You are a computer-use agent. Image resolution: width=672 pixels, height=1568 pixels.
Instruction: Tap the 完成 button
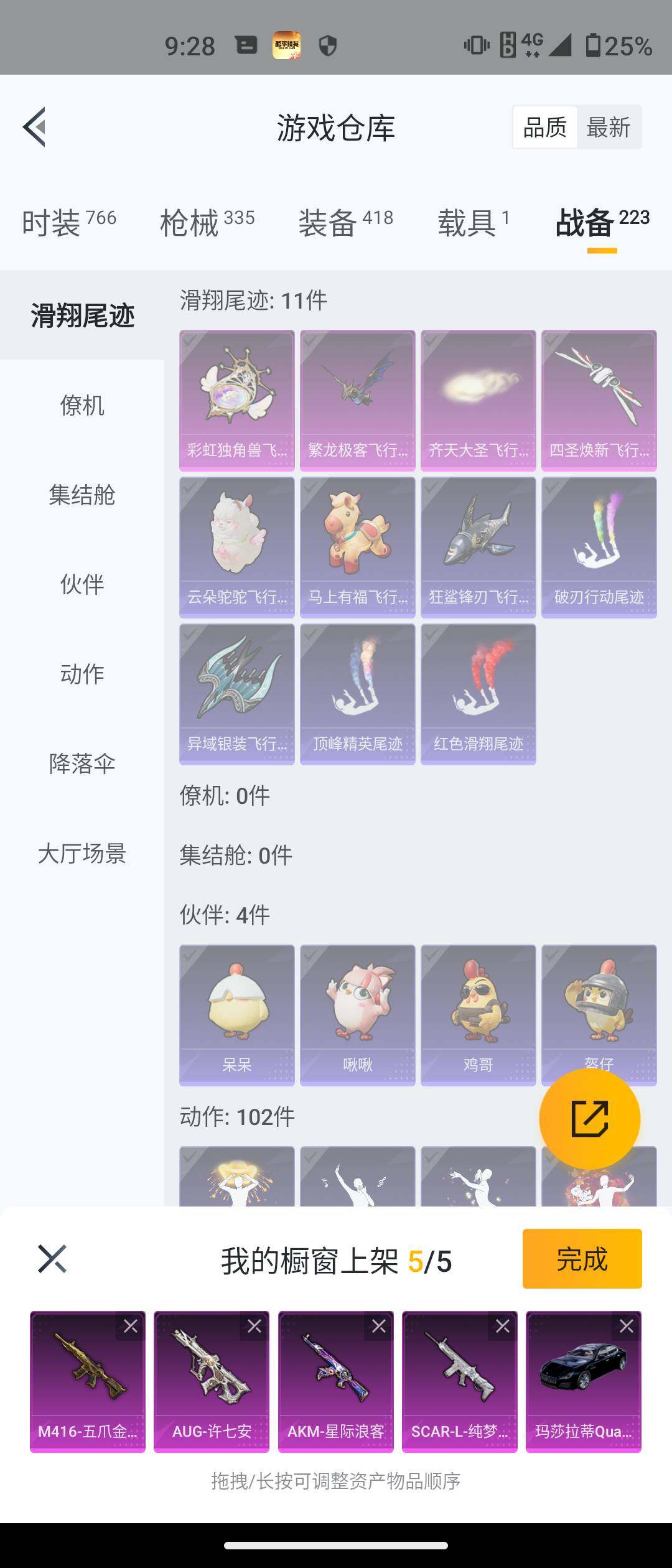click(582, 1259)
